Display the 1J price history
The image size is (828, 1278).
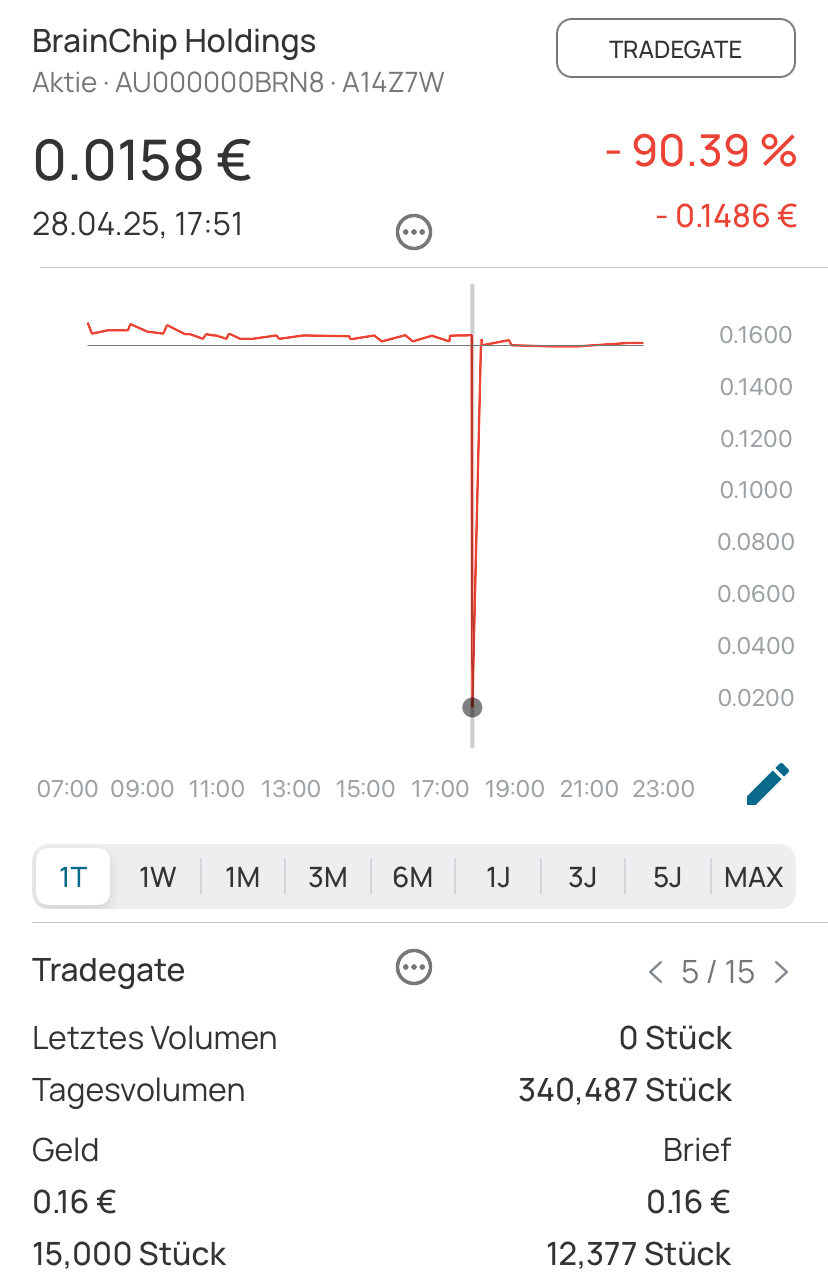pos(497,877)
